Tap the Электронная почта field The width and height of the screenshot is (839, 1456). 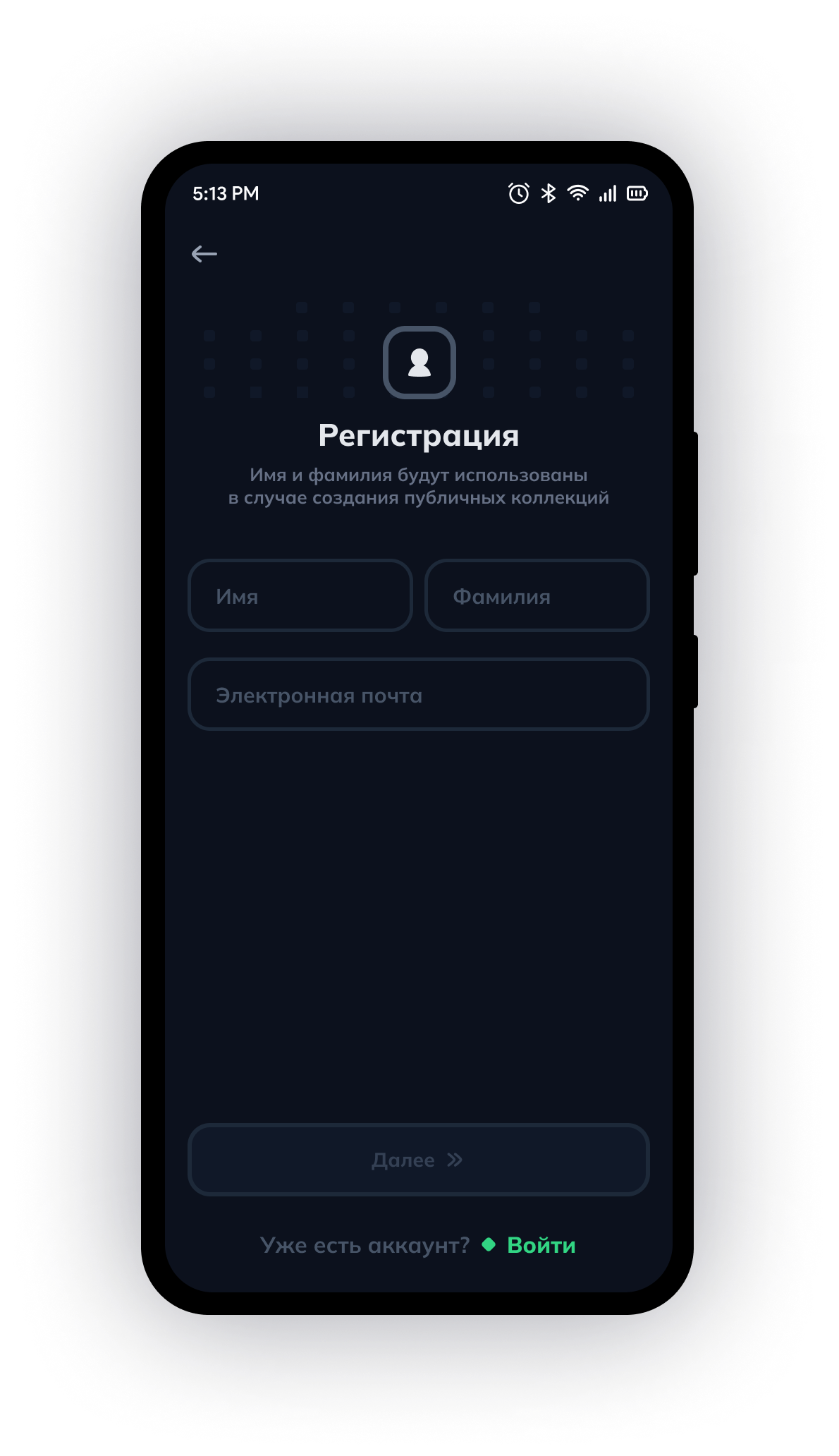coord(418,695)
